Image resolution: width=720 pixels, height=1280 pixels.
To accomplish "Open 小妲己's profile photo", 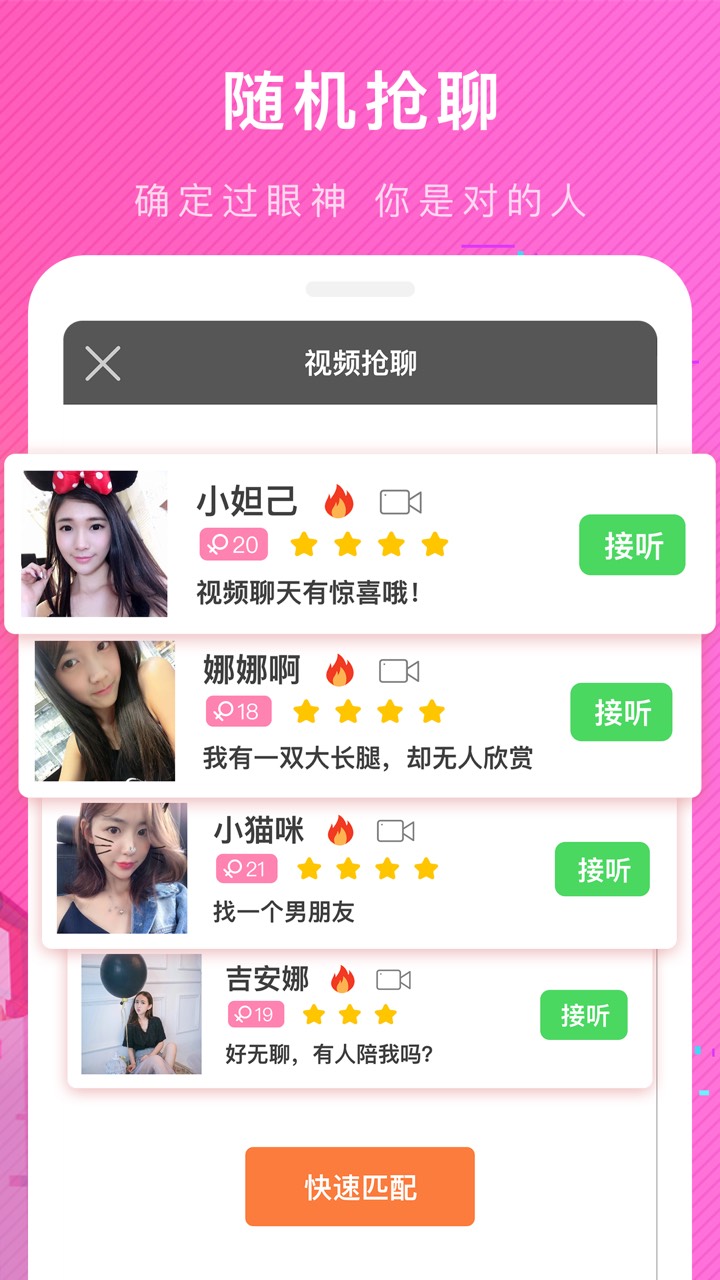I will (x=94, y=543).
